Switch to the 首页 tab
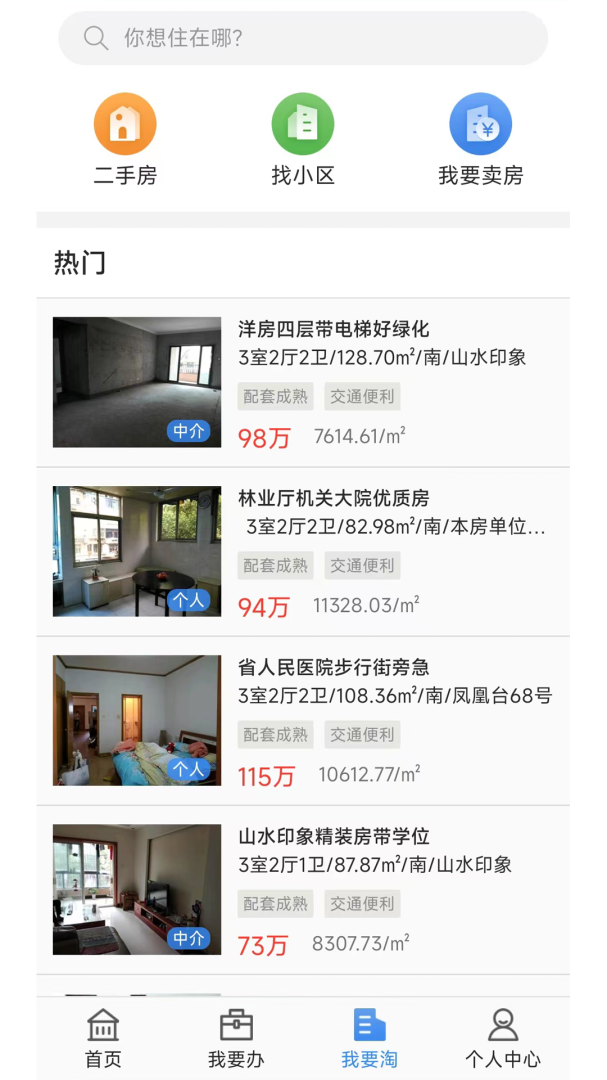607x1080 pixels. [103, 1038]
